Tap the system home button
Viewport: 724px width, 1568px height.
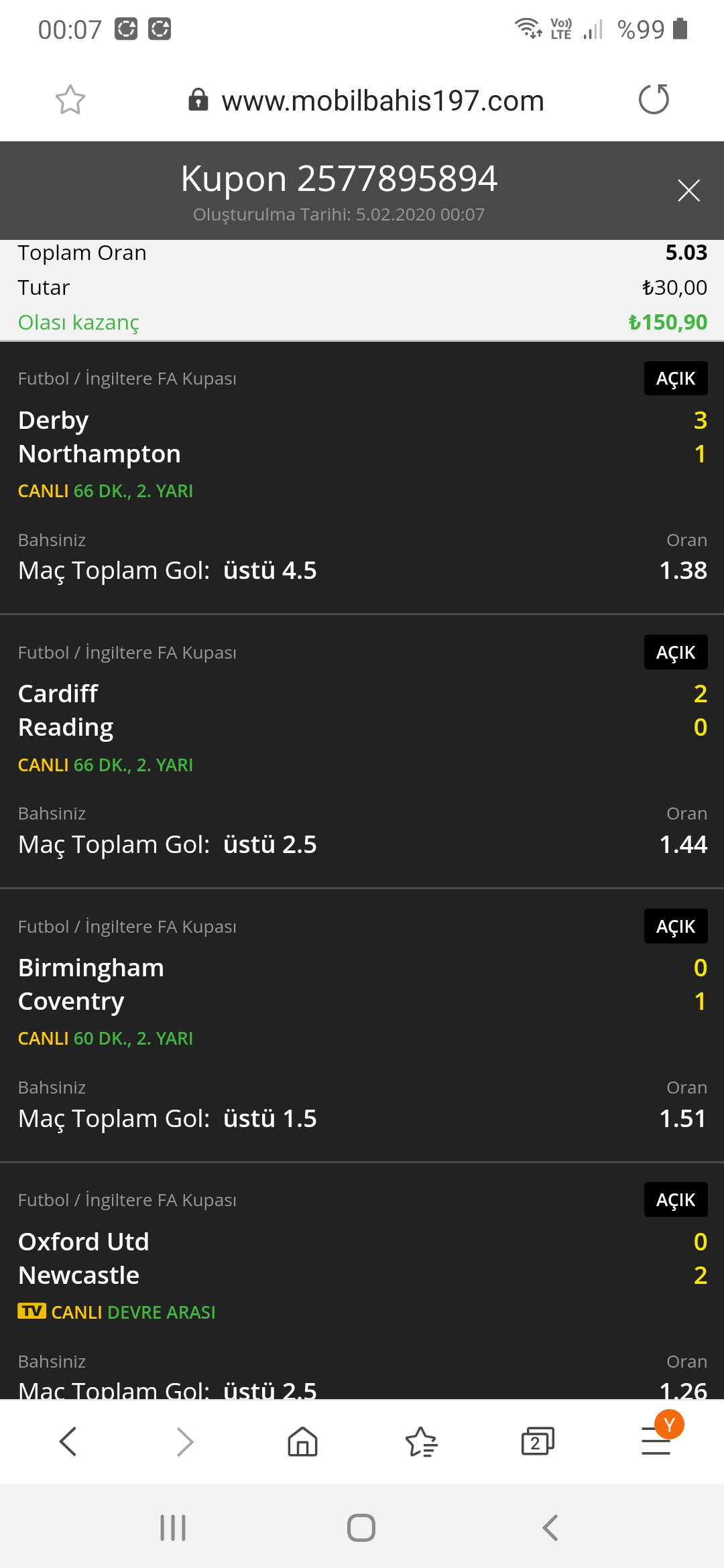(x=361, y=1528)
